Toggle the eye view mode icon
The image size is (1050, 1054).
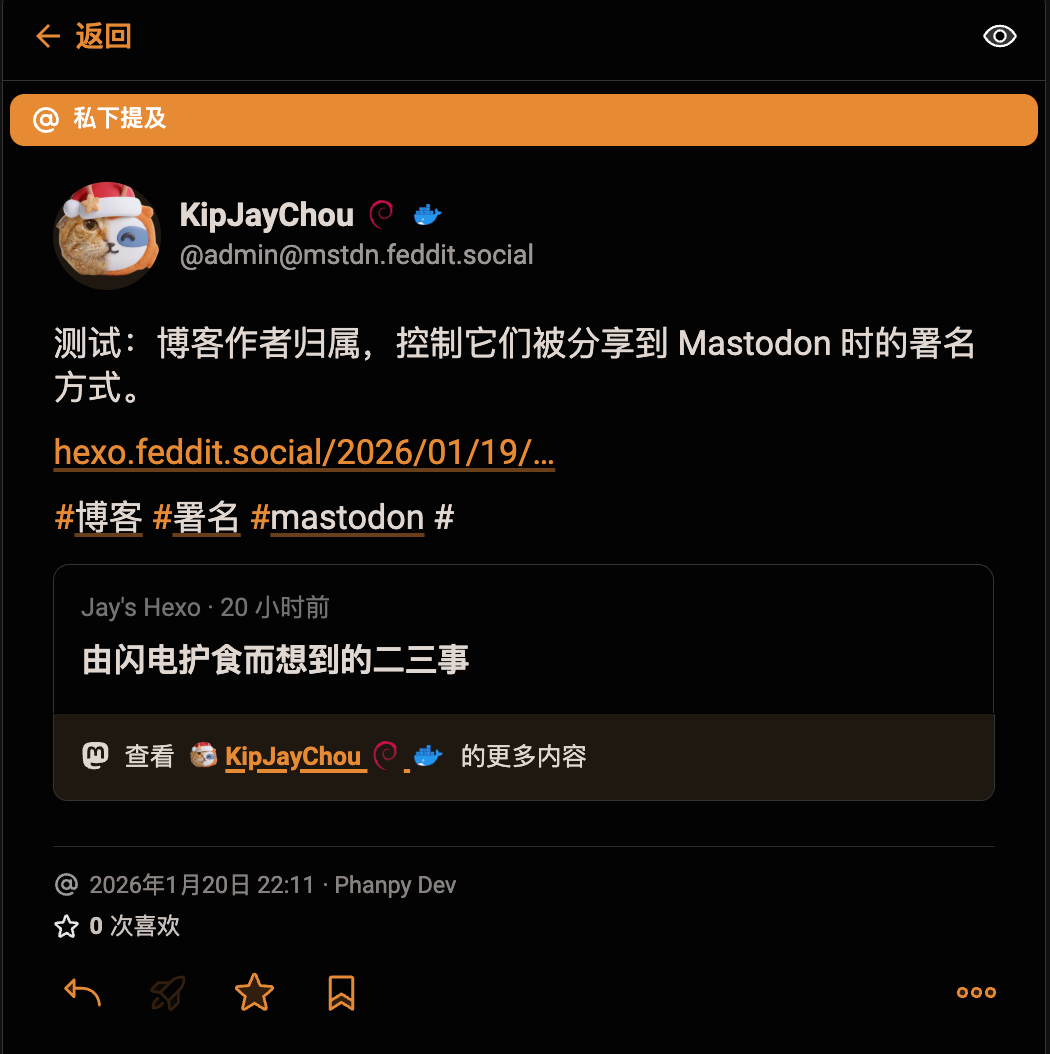point(999,37)
